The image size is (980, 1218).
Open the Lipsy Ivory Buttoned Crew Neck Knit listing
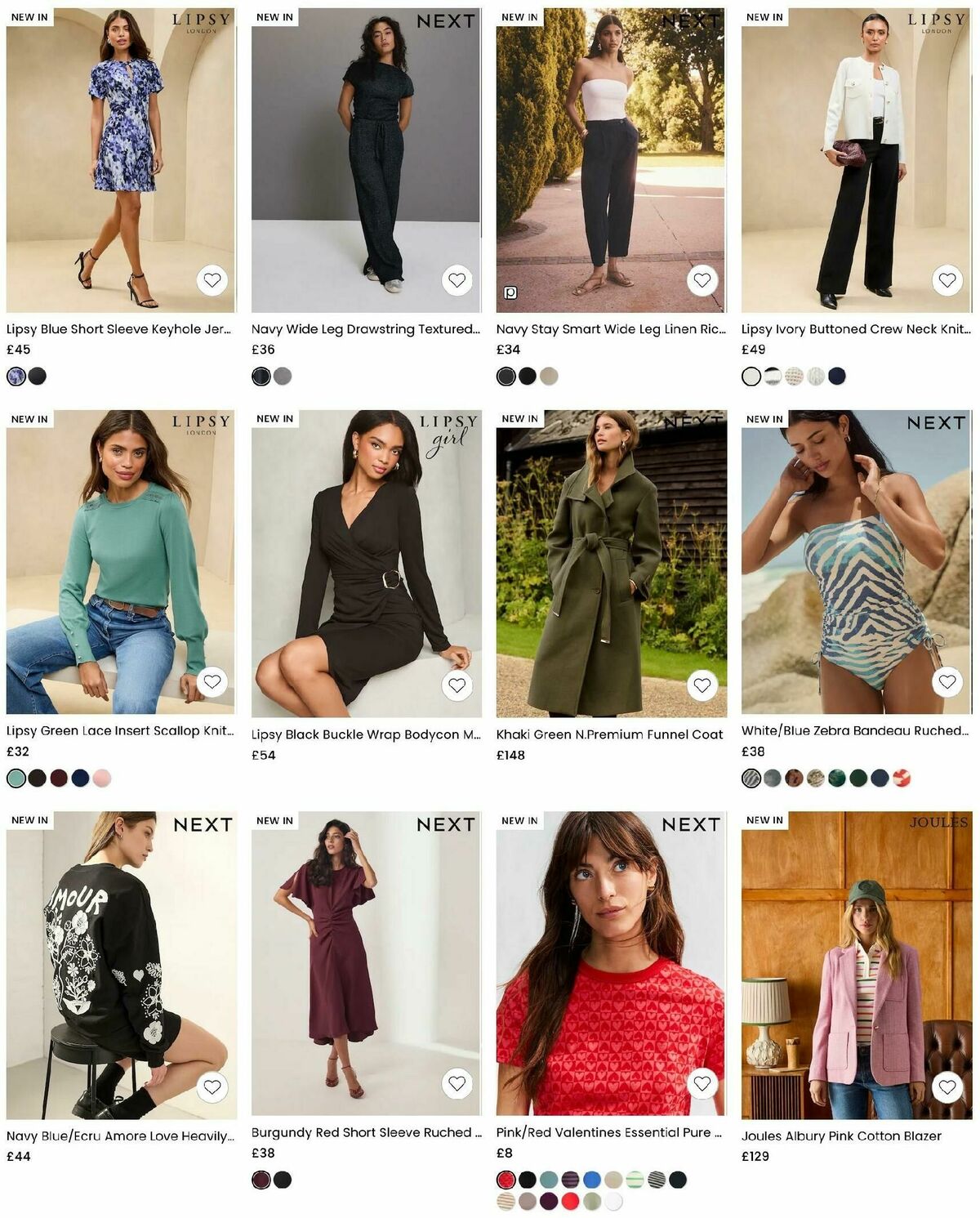click(856, 332)
